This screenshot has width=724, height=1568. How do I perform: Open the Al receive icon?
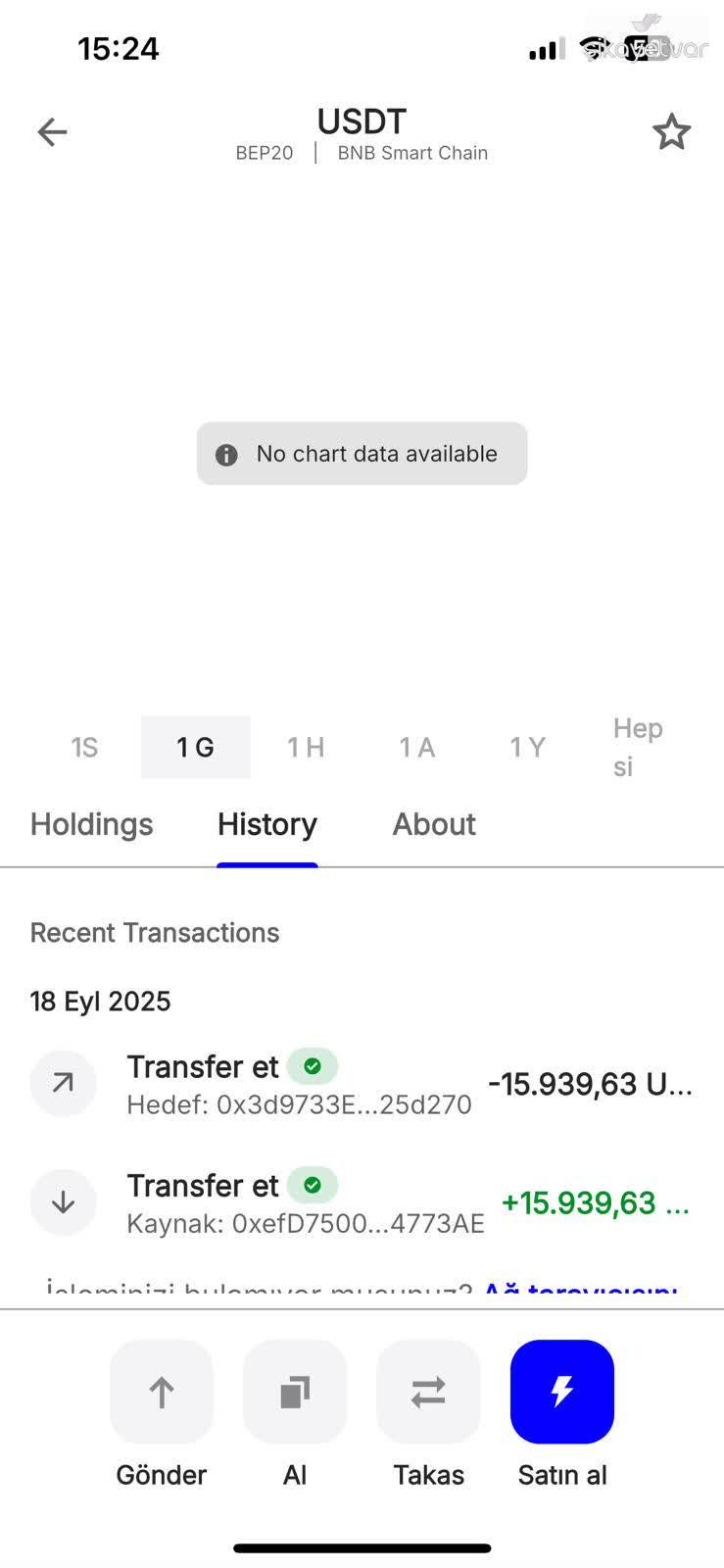294,1392
